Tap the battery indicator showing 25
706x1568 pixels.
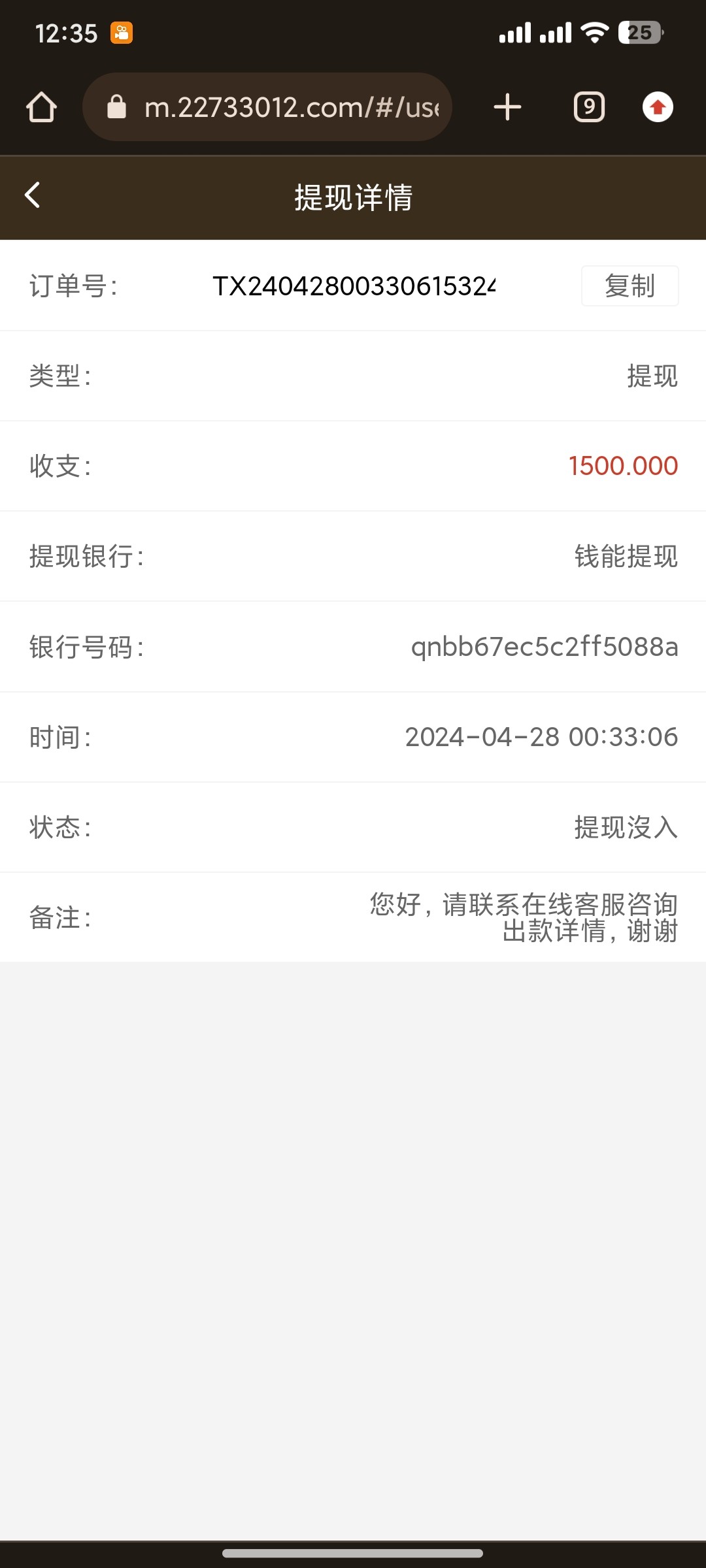coord(639,31)
